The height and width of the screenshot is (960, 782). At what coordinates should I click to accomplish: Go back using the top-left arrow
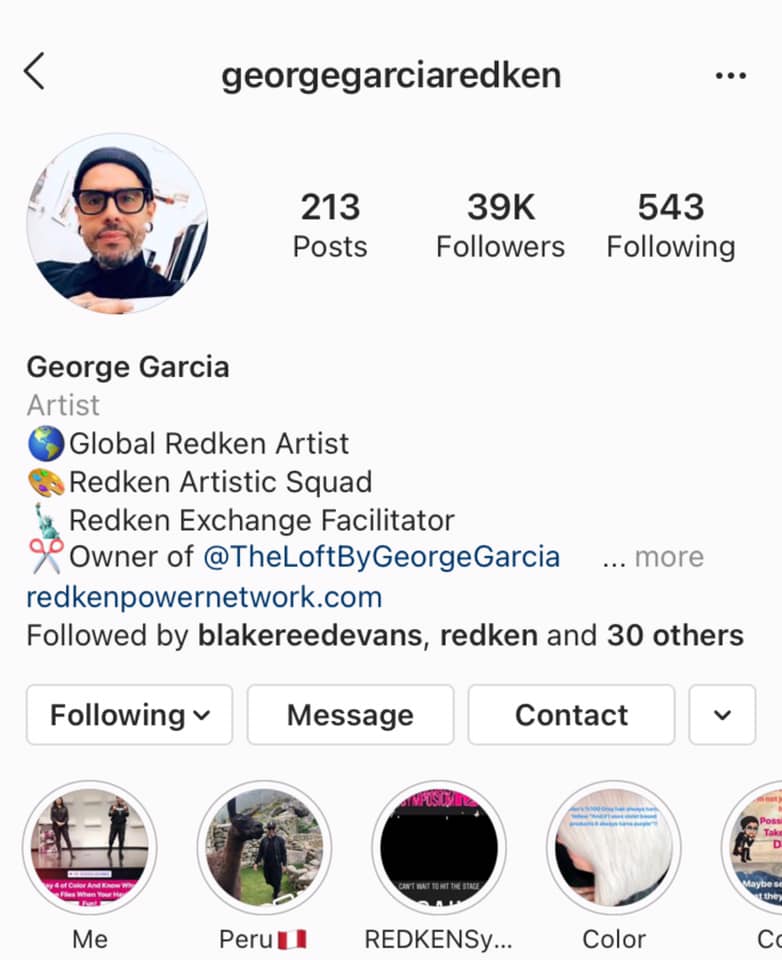tap(34, 72)
